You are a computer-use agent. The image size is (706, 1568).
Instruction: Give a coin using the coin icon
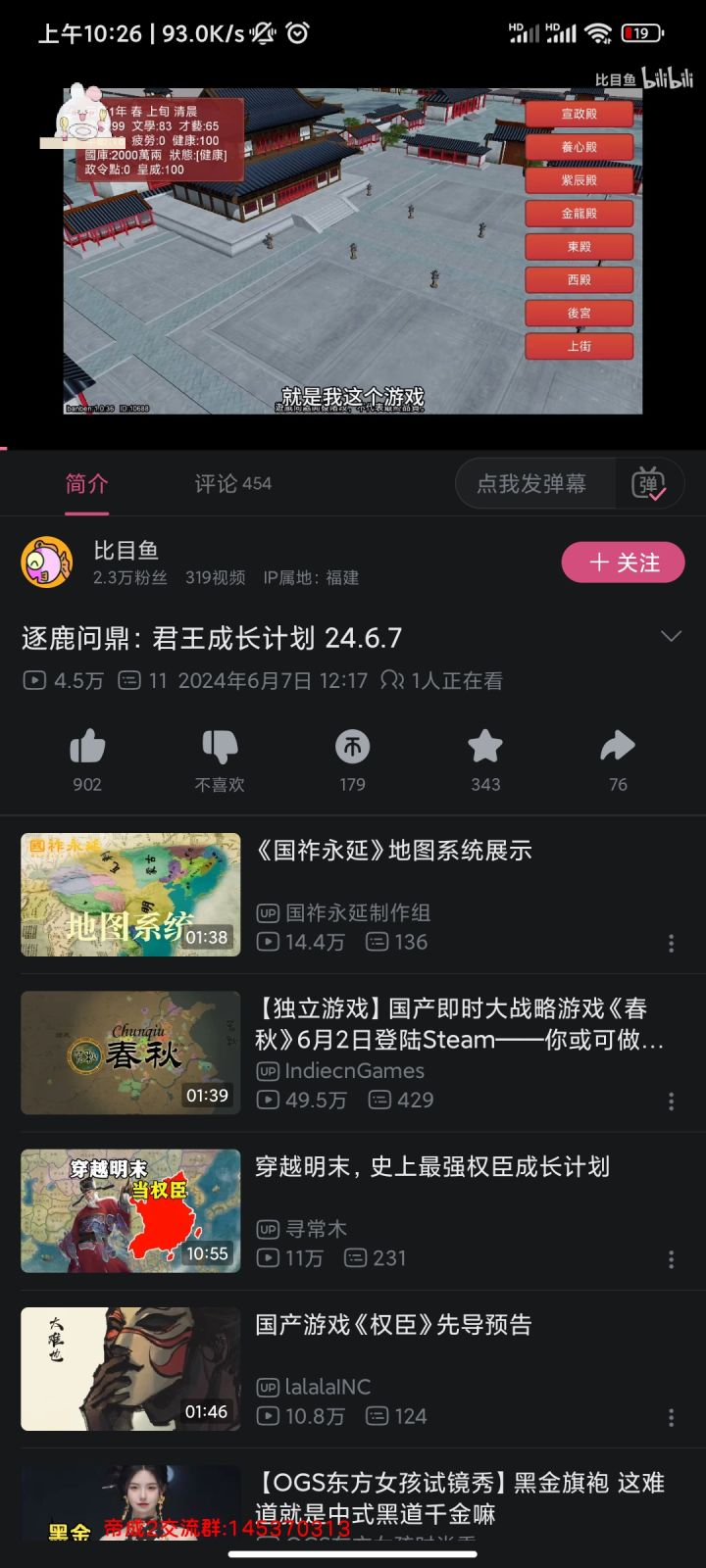352,747
